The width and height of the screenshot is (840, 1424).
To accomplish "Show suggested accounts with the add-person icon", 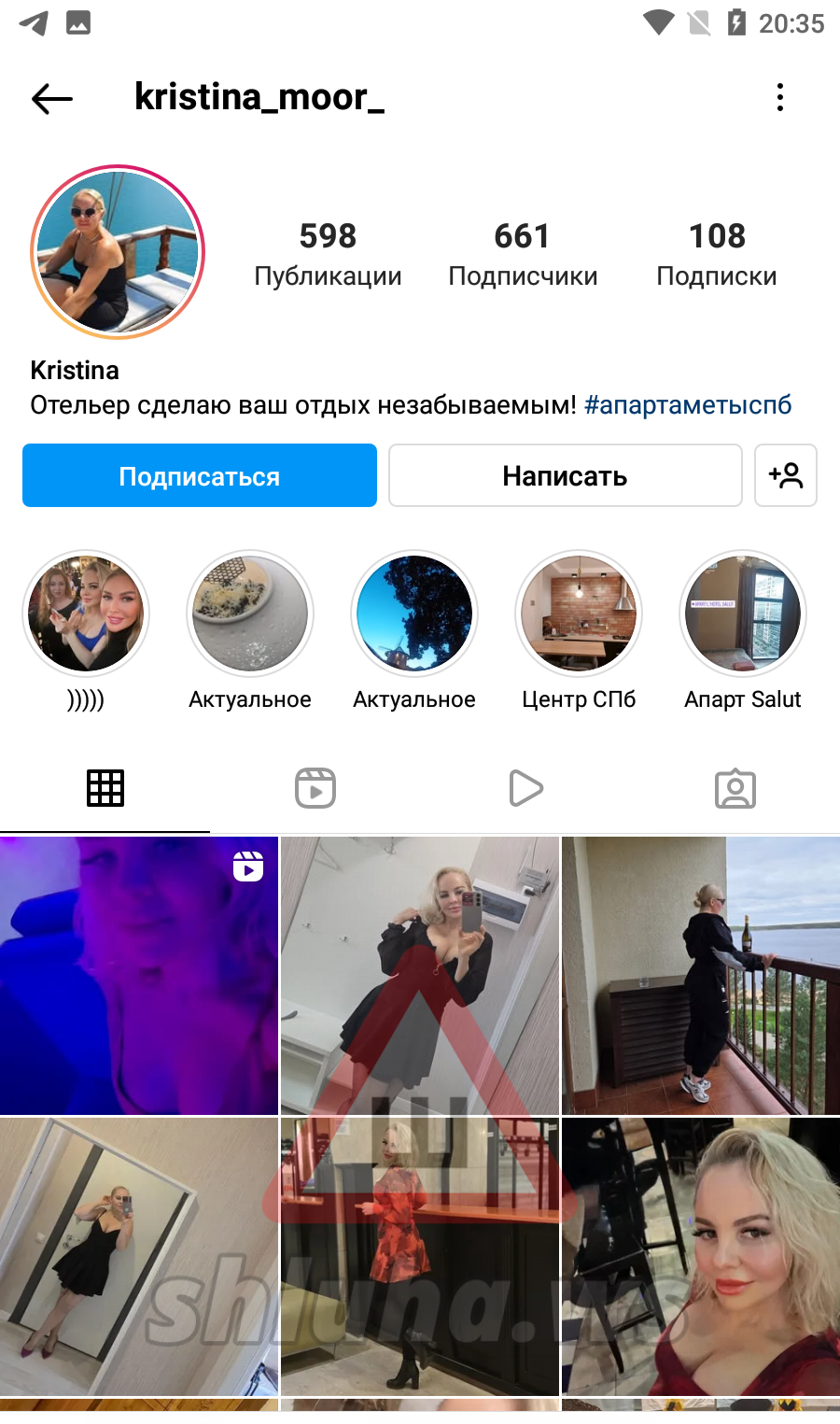I will [786, 476].
